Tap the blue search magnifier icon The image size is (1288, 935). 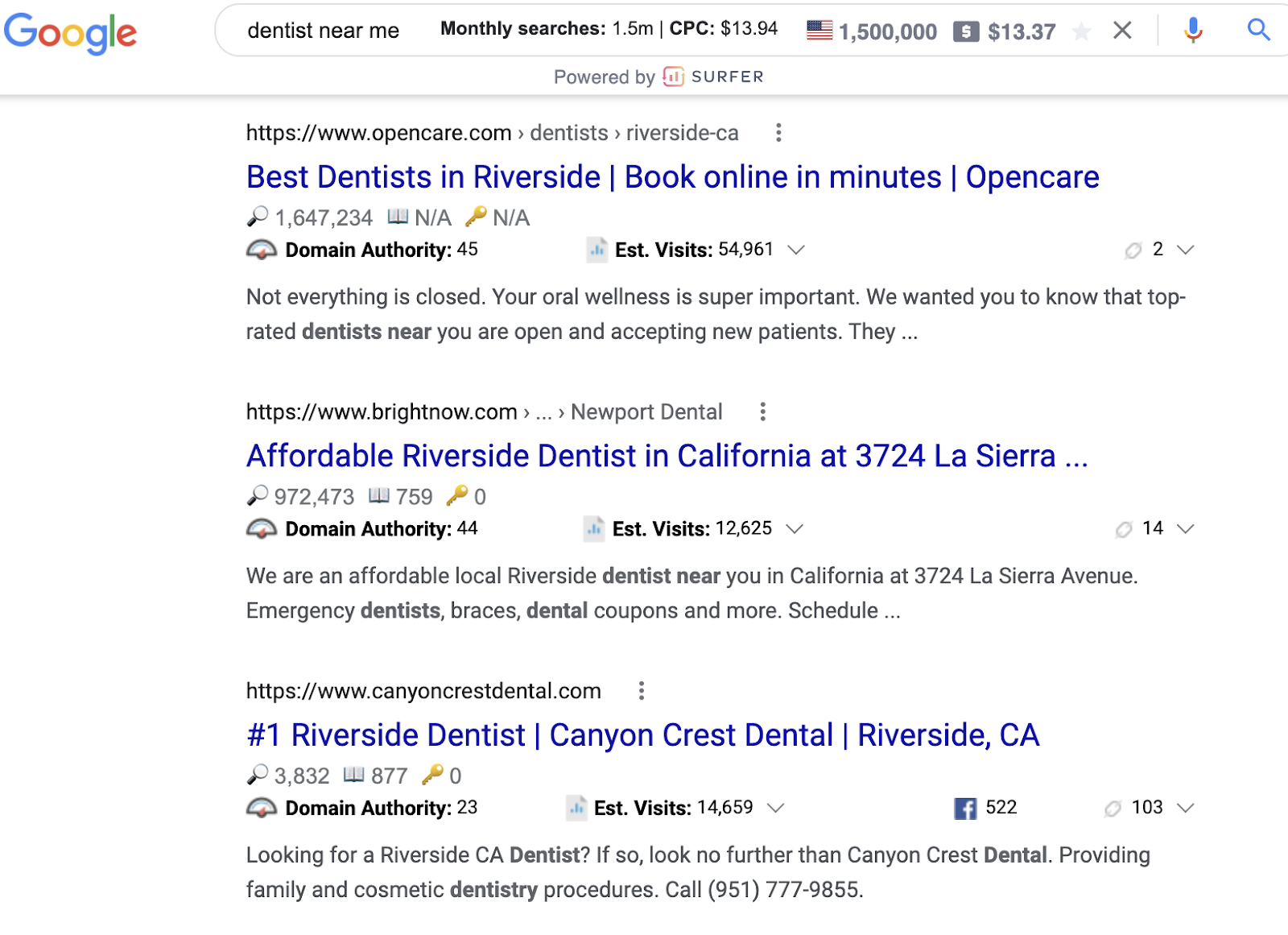tap(1258, 31)
